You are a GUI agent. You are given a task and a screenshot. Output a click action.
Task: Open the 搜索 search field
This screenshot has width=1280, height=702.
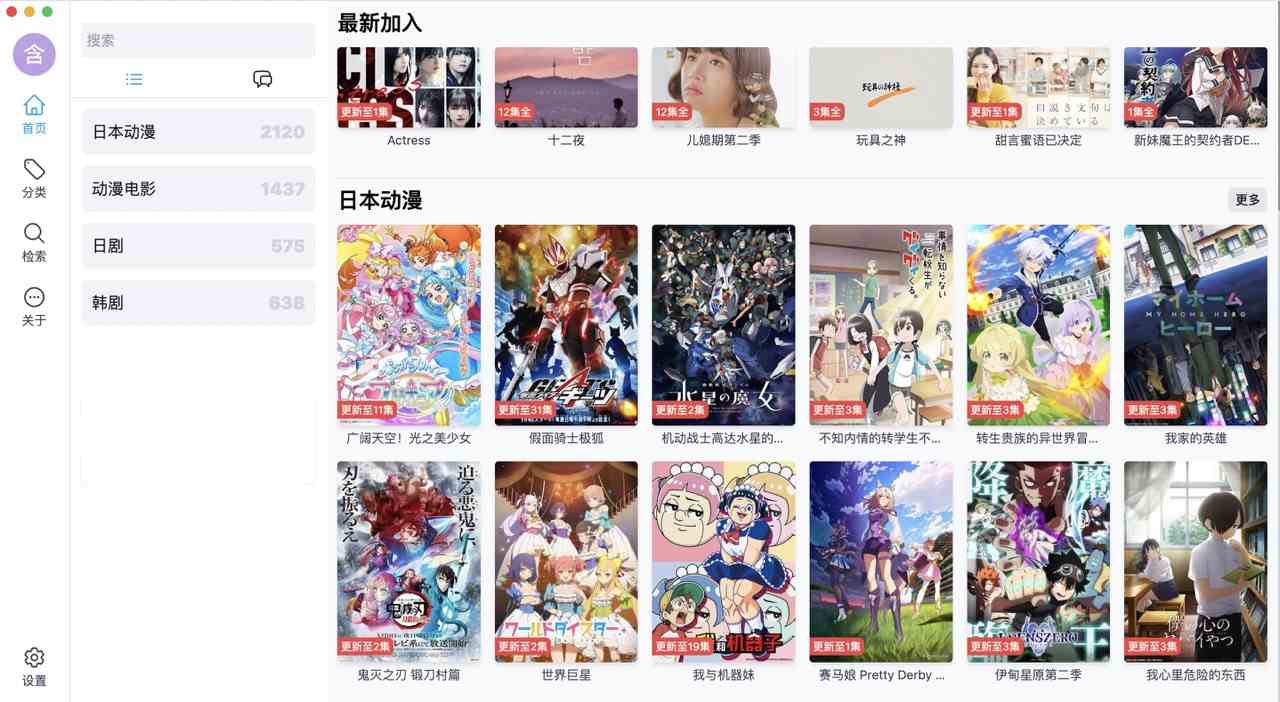coord(198,40)
